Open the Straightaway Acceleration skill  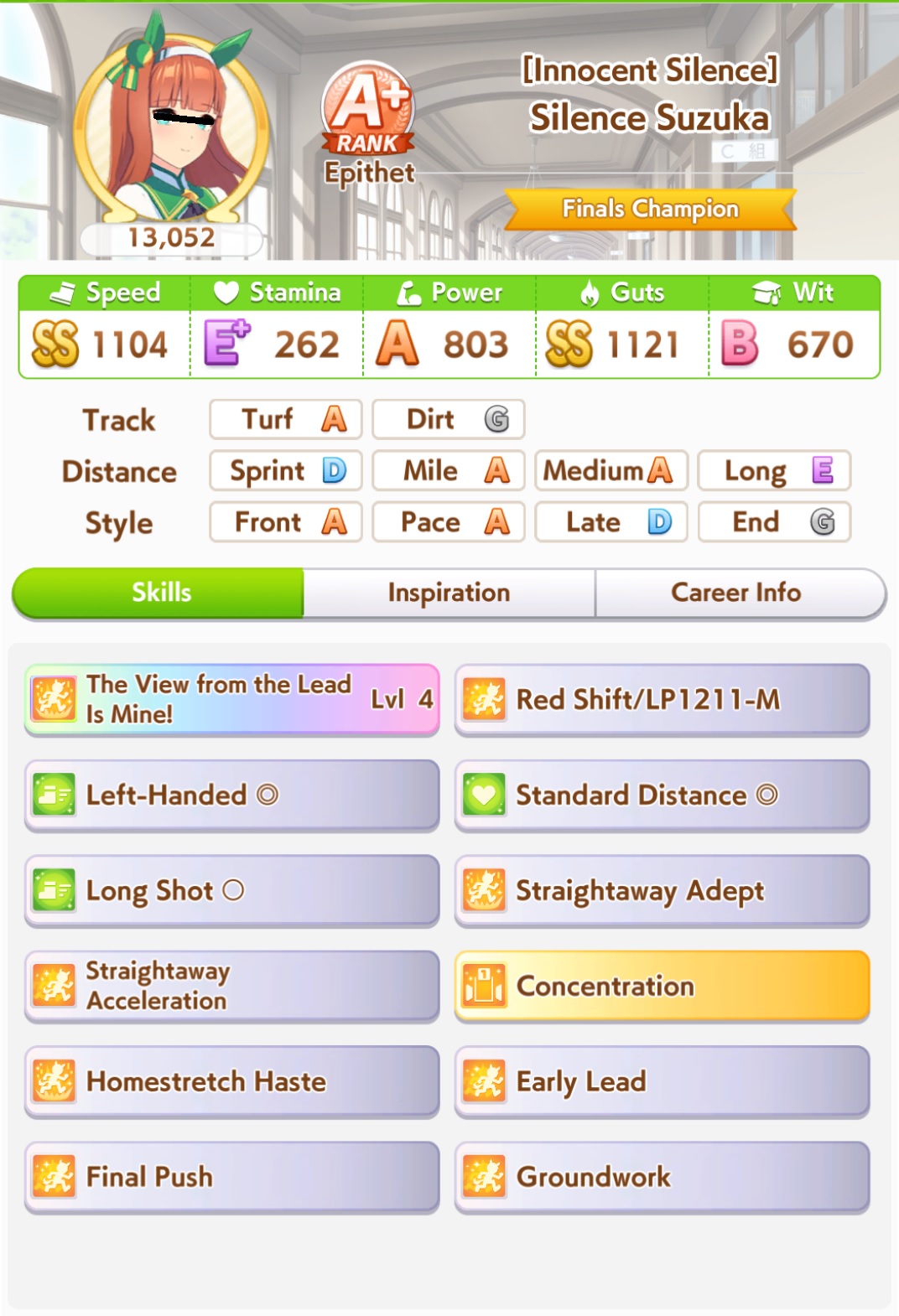click(x=231, y=986)
